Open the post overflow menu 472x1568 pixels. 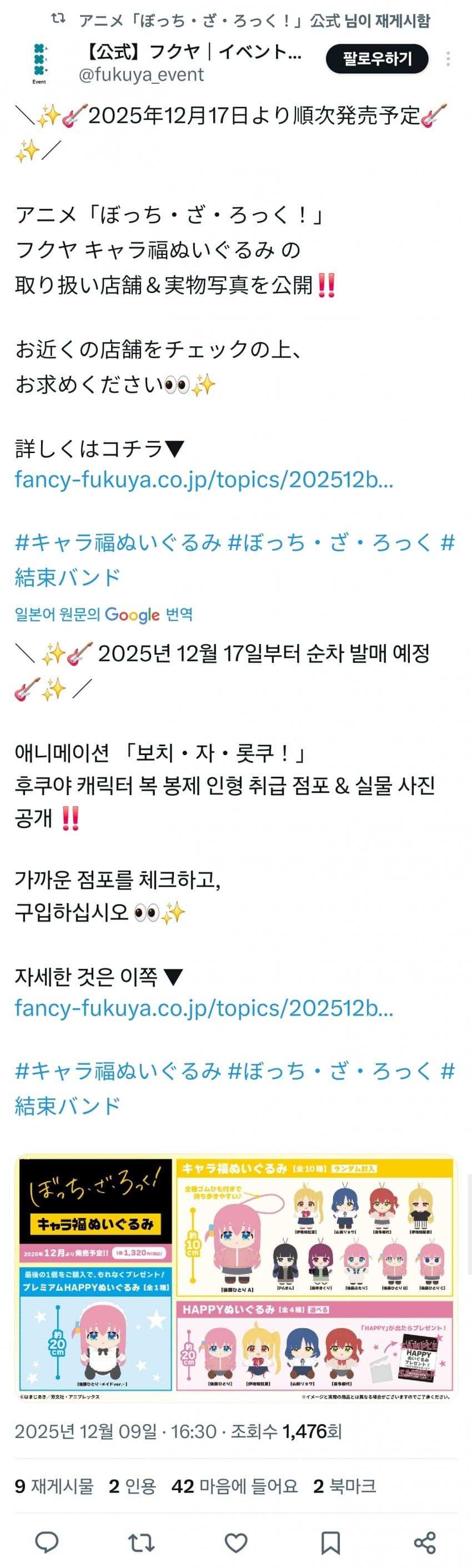pos(448,59)
